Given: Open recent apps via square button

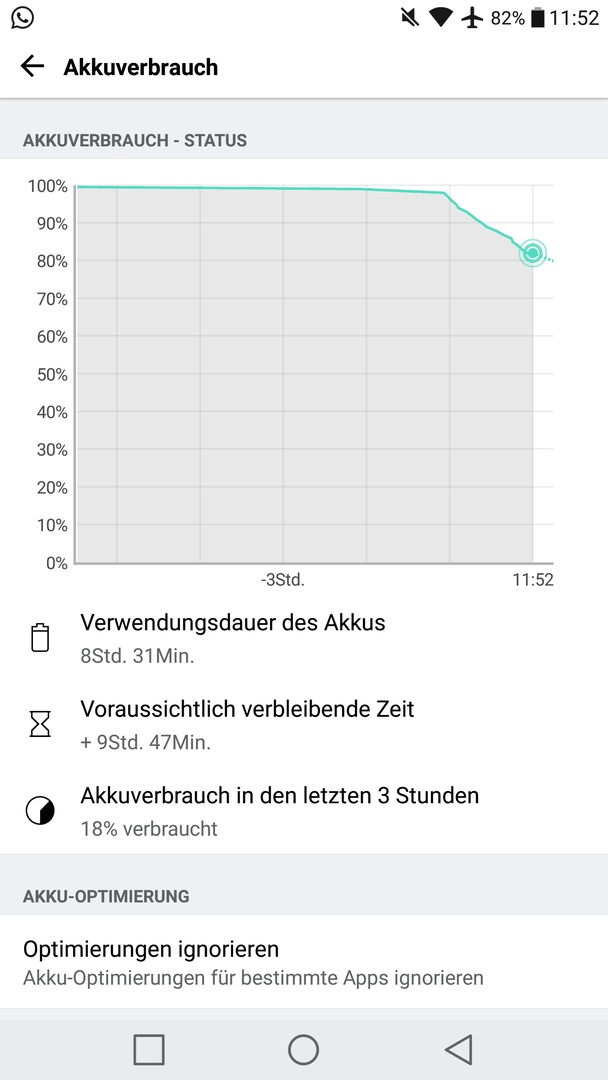Looking at the screenshot, I should point(149,1050).
